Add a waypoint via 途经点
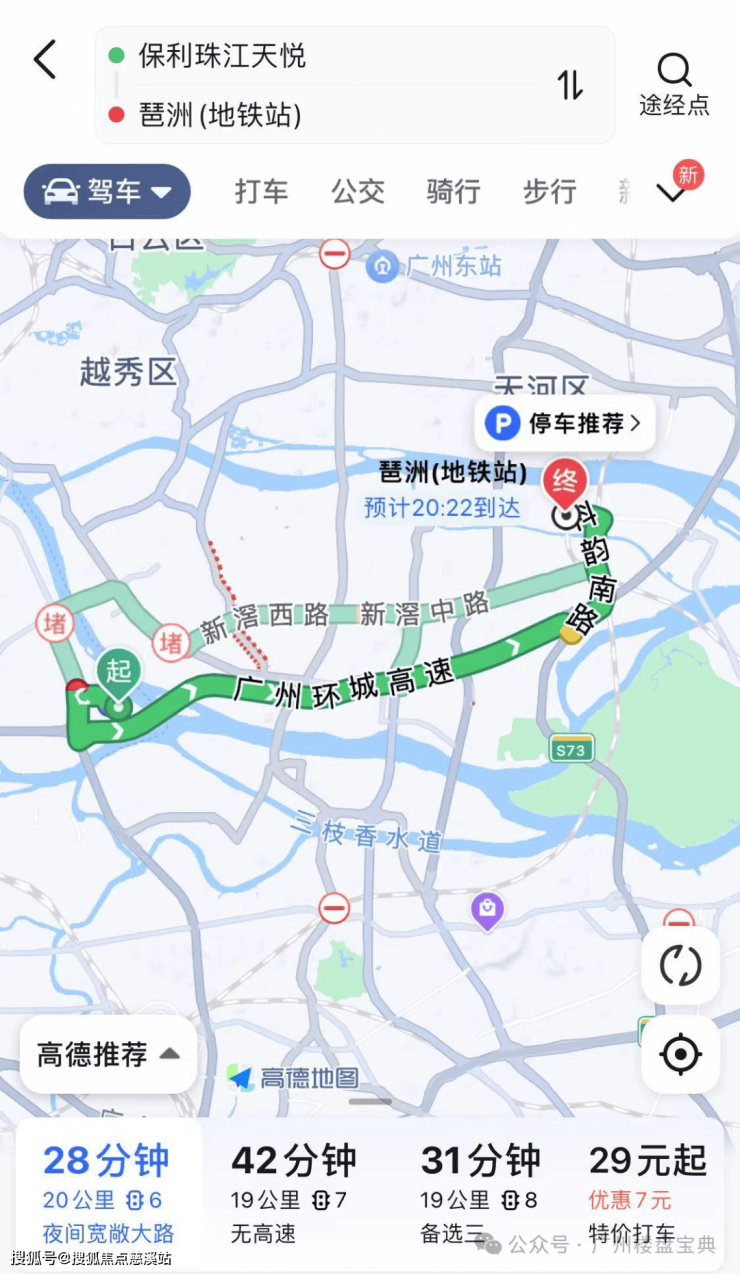The height and width of the screenshot is (1274, 740). pos(674,84)
